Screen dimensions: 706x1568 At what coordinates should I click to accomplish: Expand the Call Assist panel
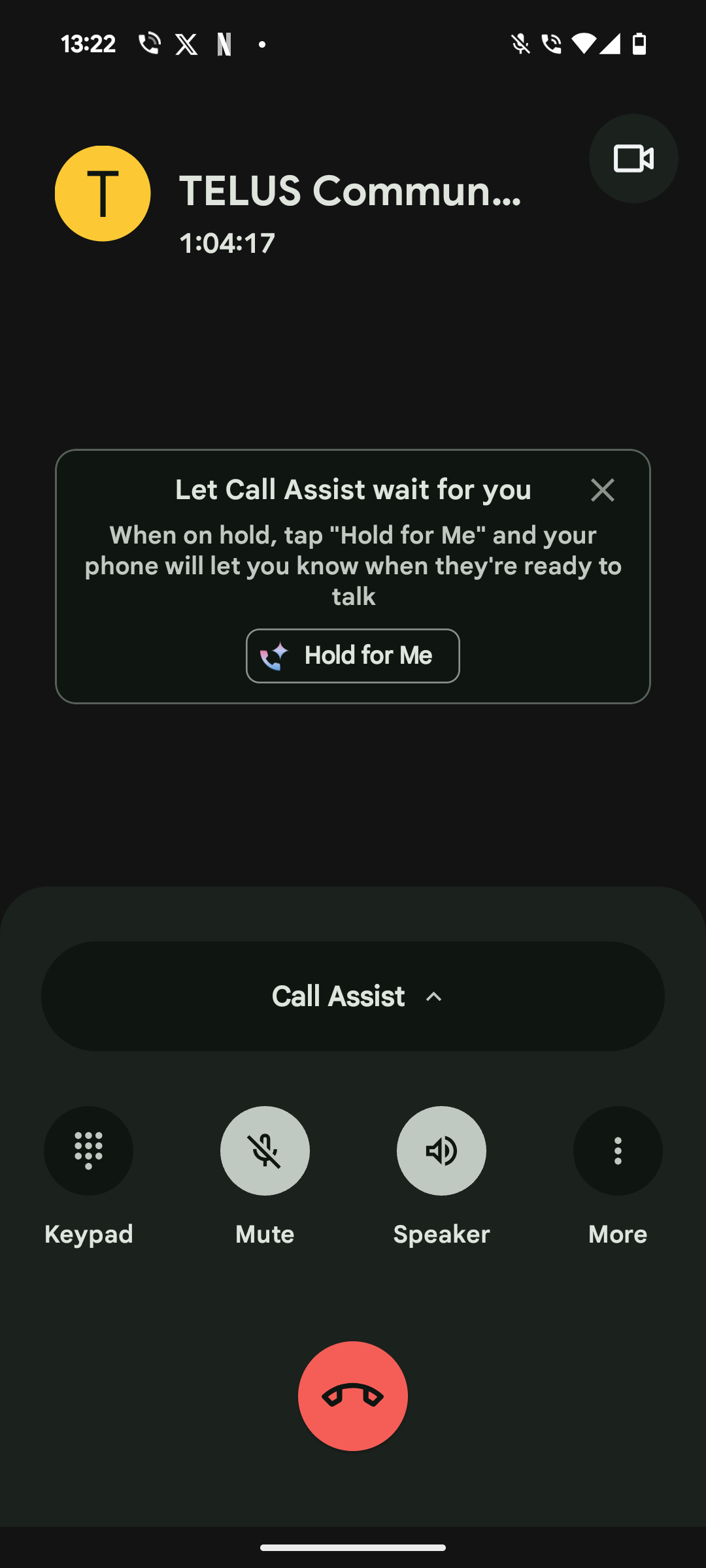353,996
